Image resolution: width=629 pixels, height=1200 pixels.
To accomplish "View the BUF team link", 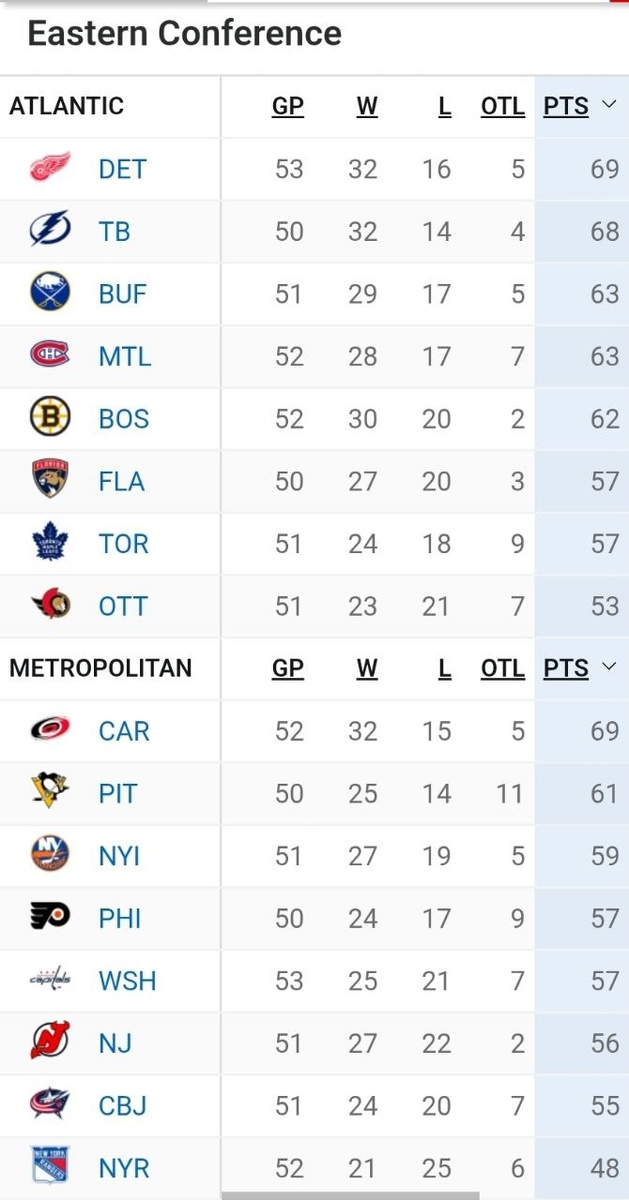I will [x=123, y=294].
